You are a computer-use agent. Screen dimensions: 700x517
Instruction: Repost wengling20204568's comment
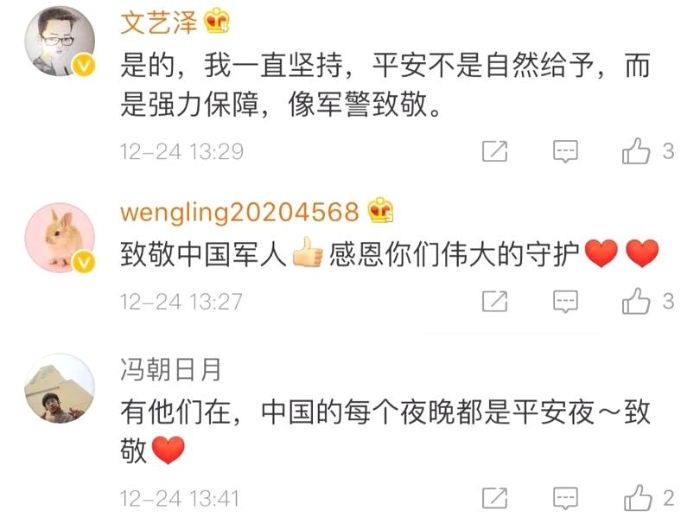pos(494,300)
